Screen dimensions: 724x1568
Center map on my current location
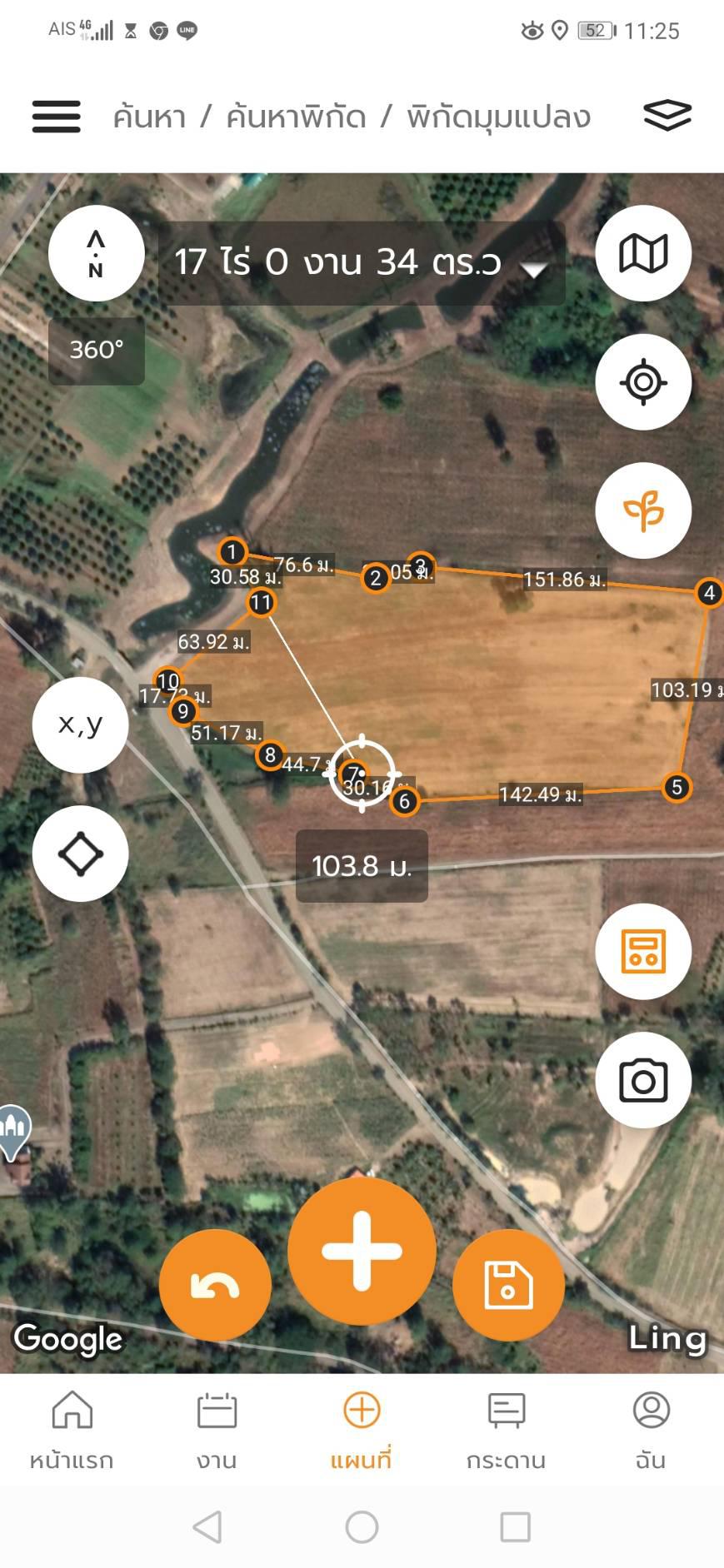tap(643, 382)
